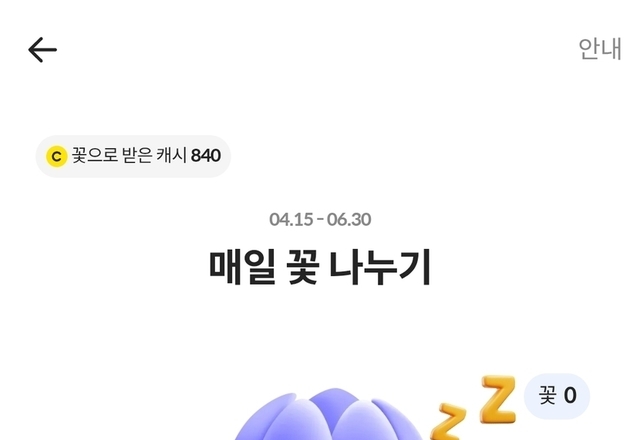Image resolution: width=640 pixels, height=440 pixels.
Task: Open the 꽃으로 받은 캐시 840 chip
Action: 134,156
